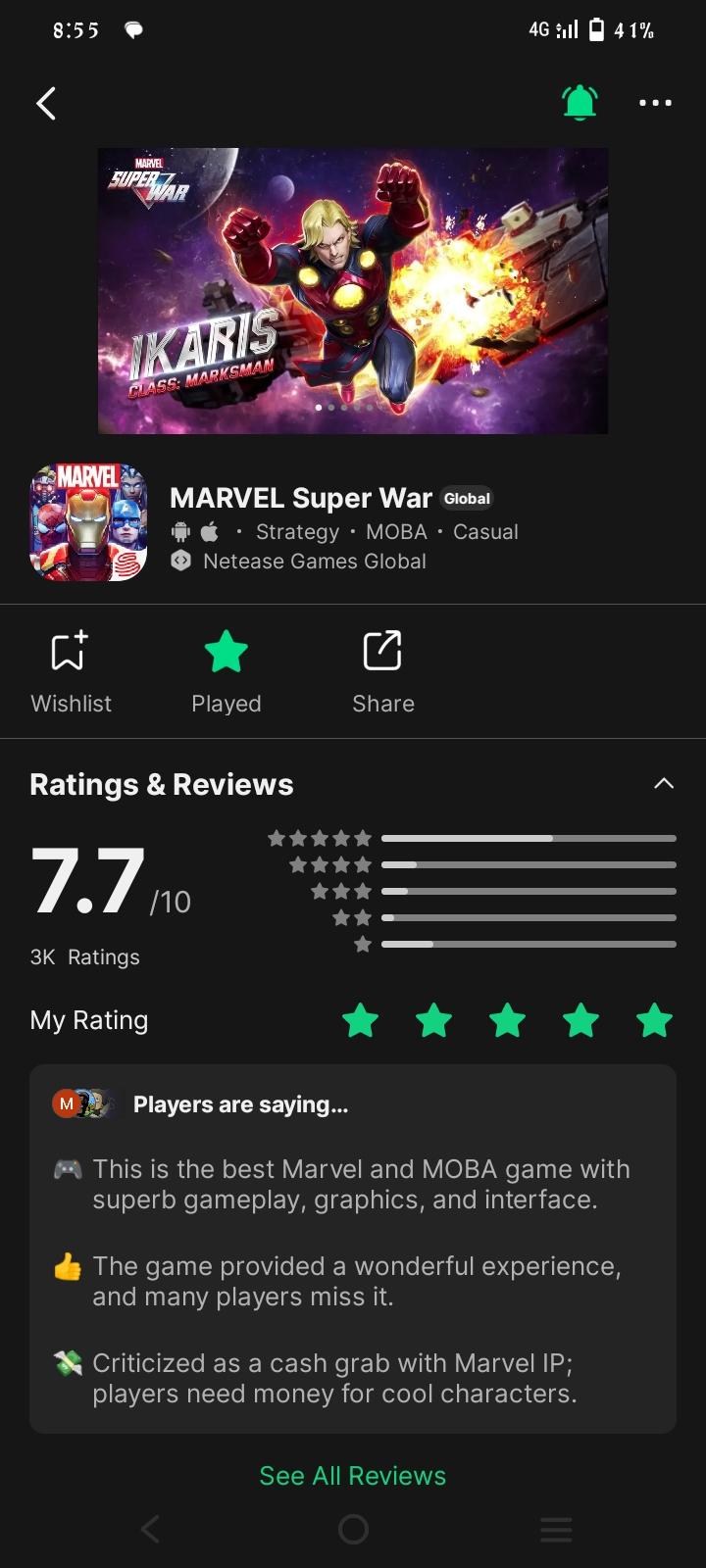The height and width of the screenshot is (1568, 706).
Task: Set My Rating to one star
Action: (361, 1020)
